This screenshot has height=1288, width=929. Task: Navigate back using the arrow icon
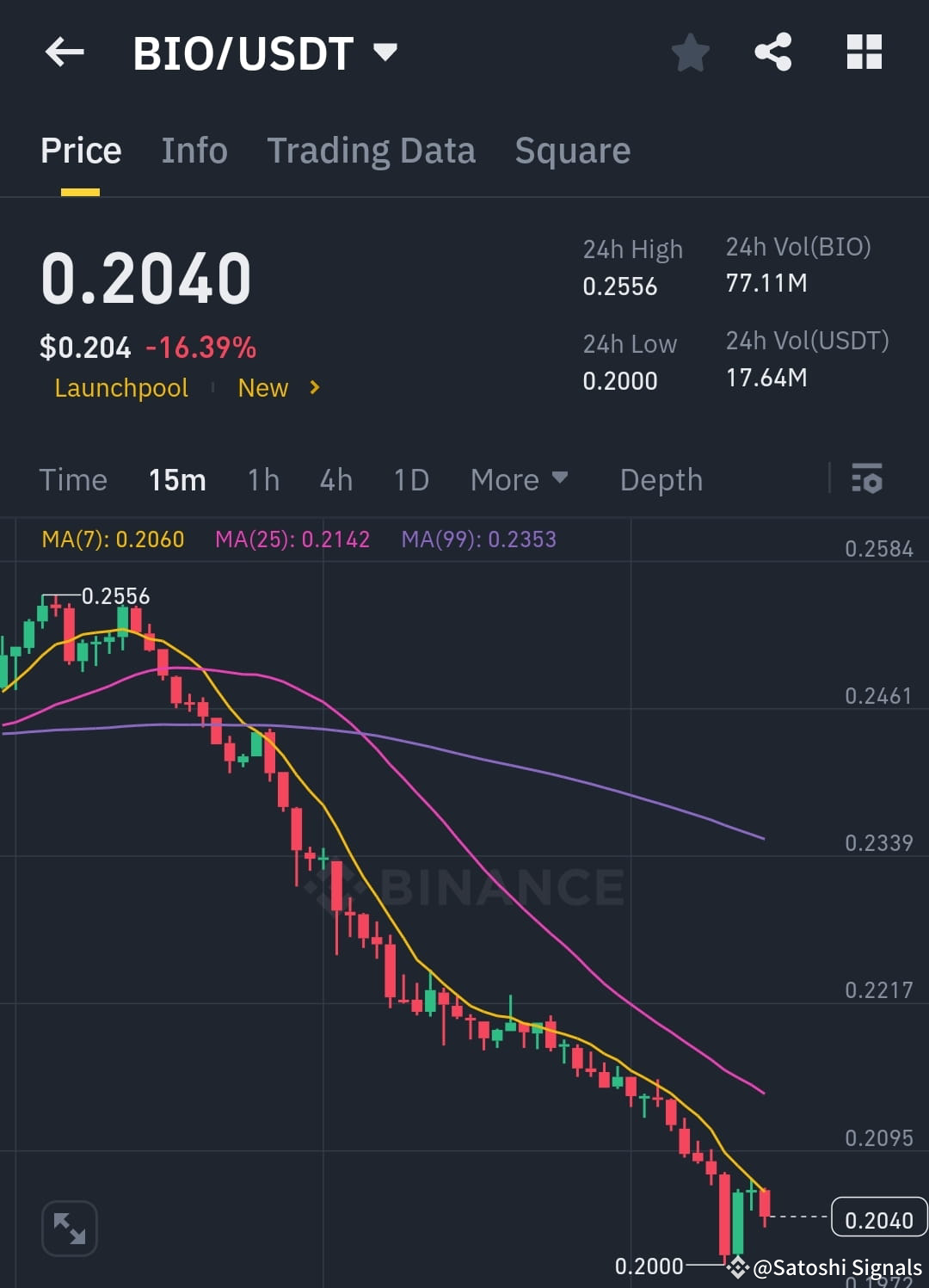65,52
